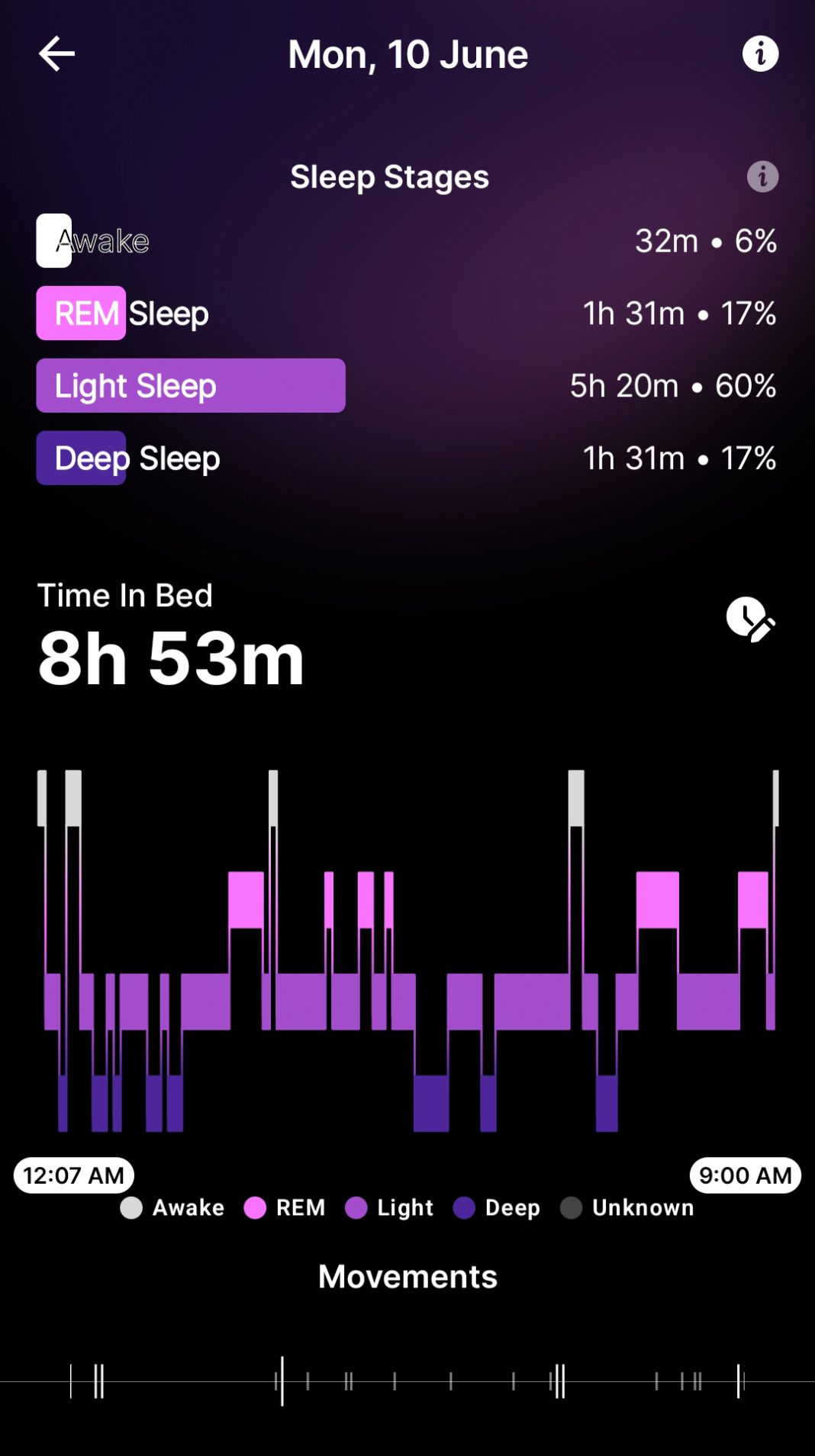This screenshot has width=815, height=1456.
Task: Expand the Movements section
Action: [407, 1274]
